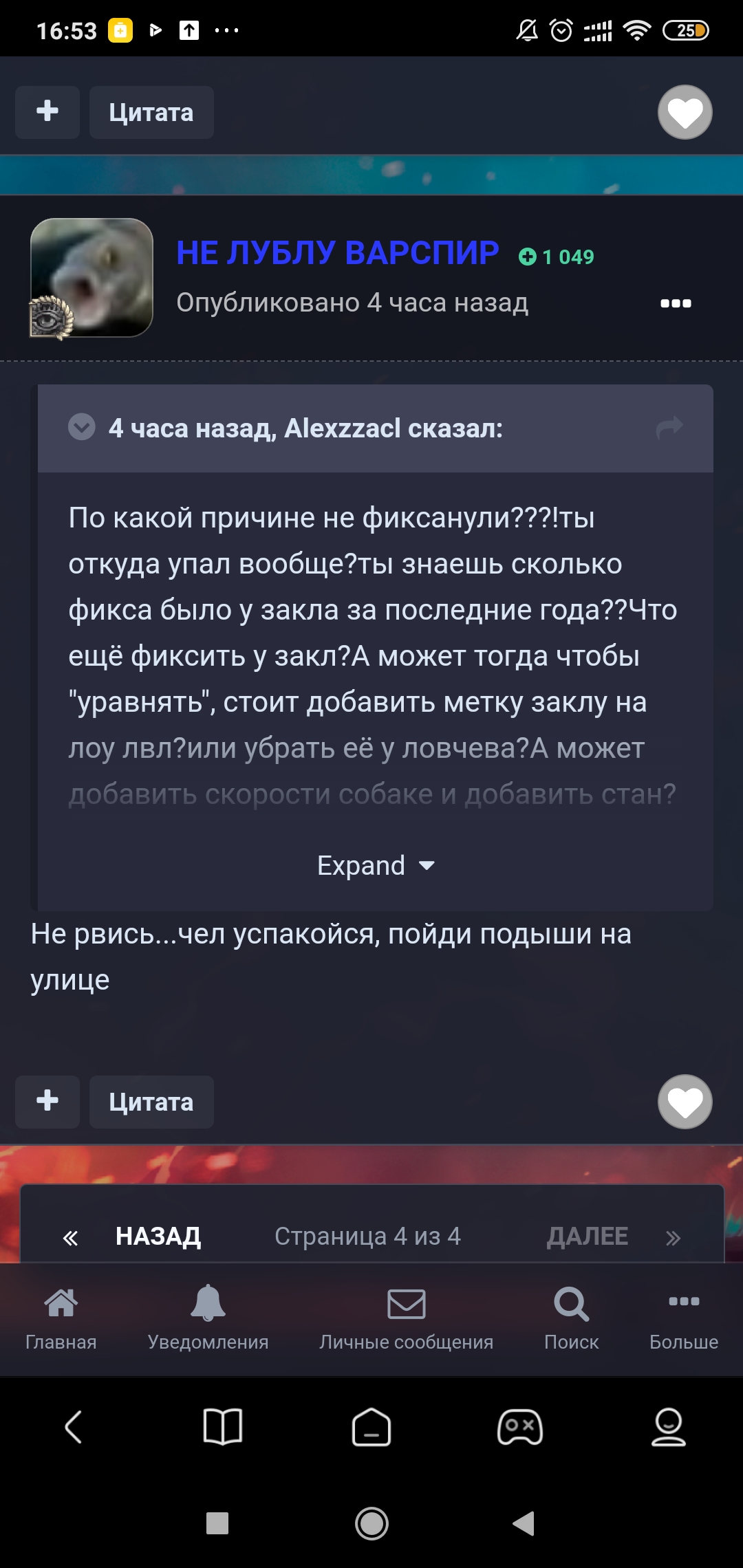
Task: Open Уведомления notifications tab
Action: (208, 1318)
